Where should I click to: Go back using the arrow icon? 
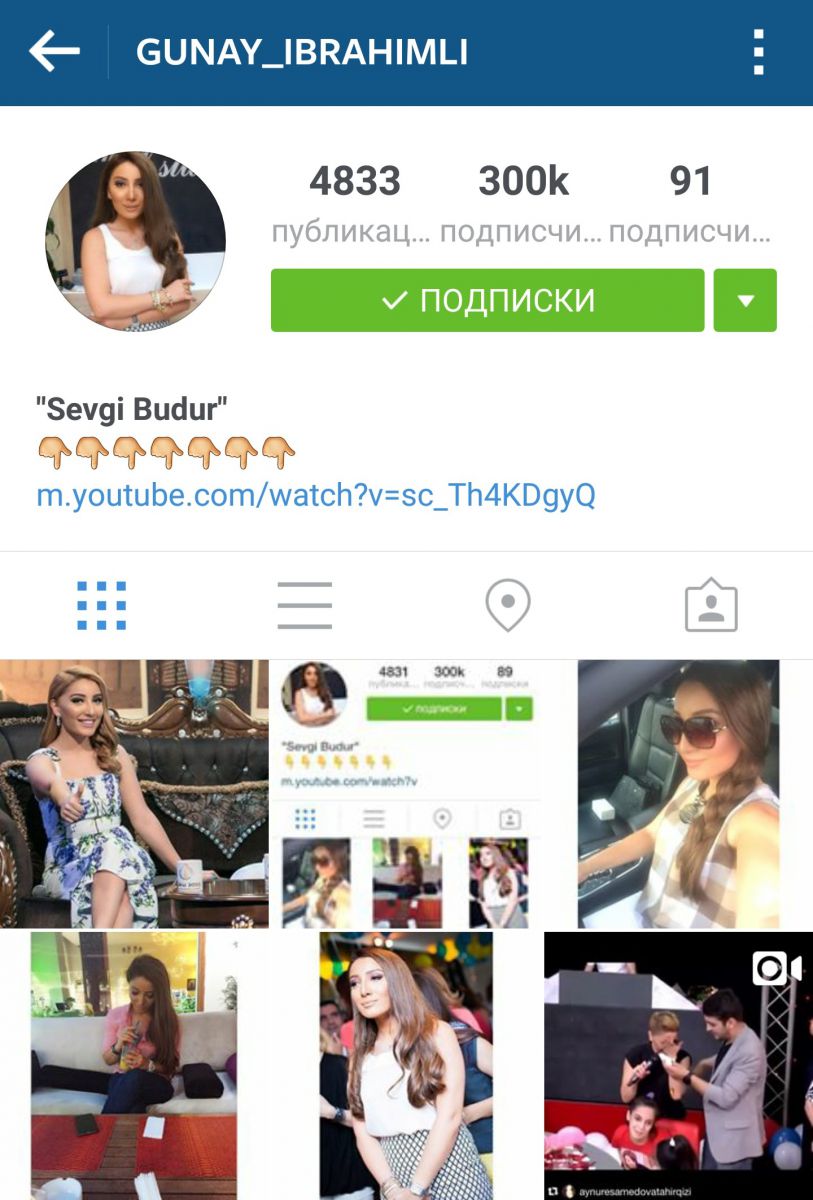tap(54, 51)
